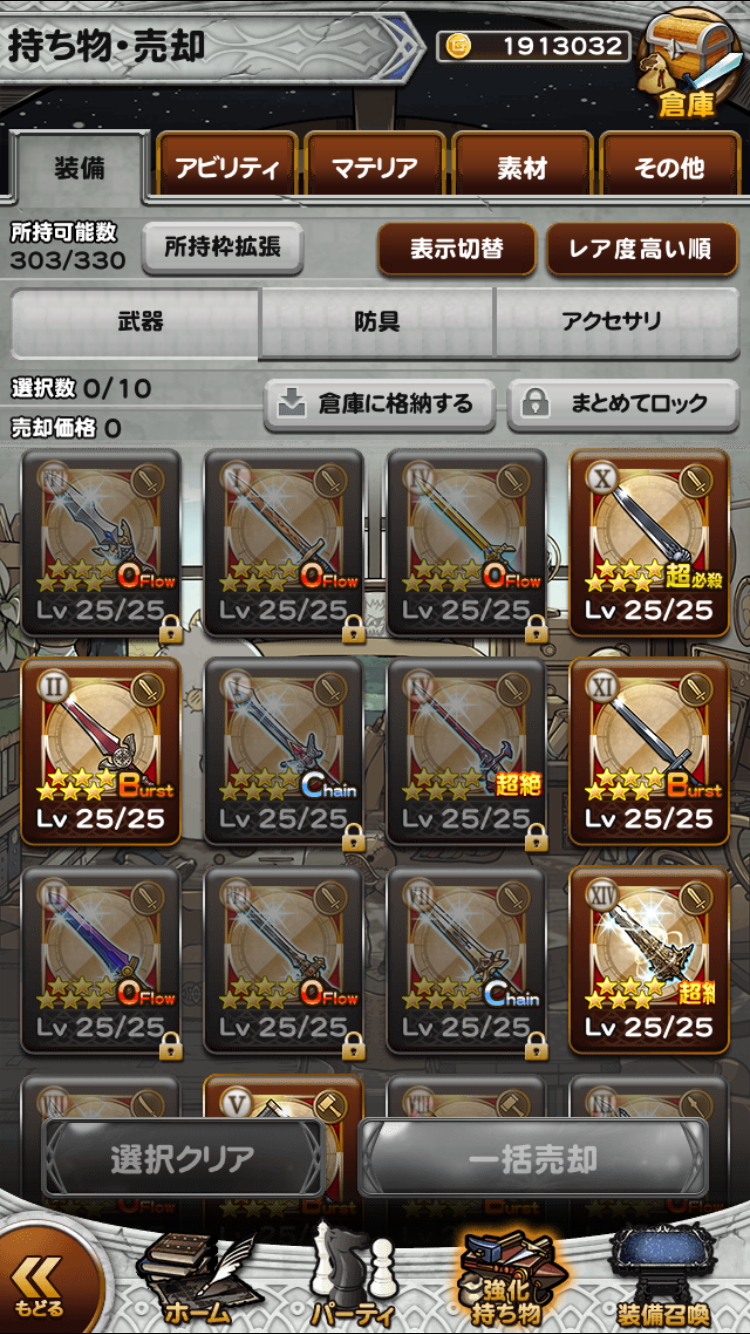This screenshot has height=1334, width=750.
Task: Tap 倉庫に格納する button
Action: (x=379, y=403)
